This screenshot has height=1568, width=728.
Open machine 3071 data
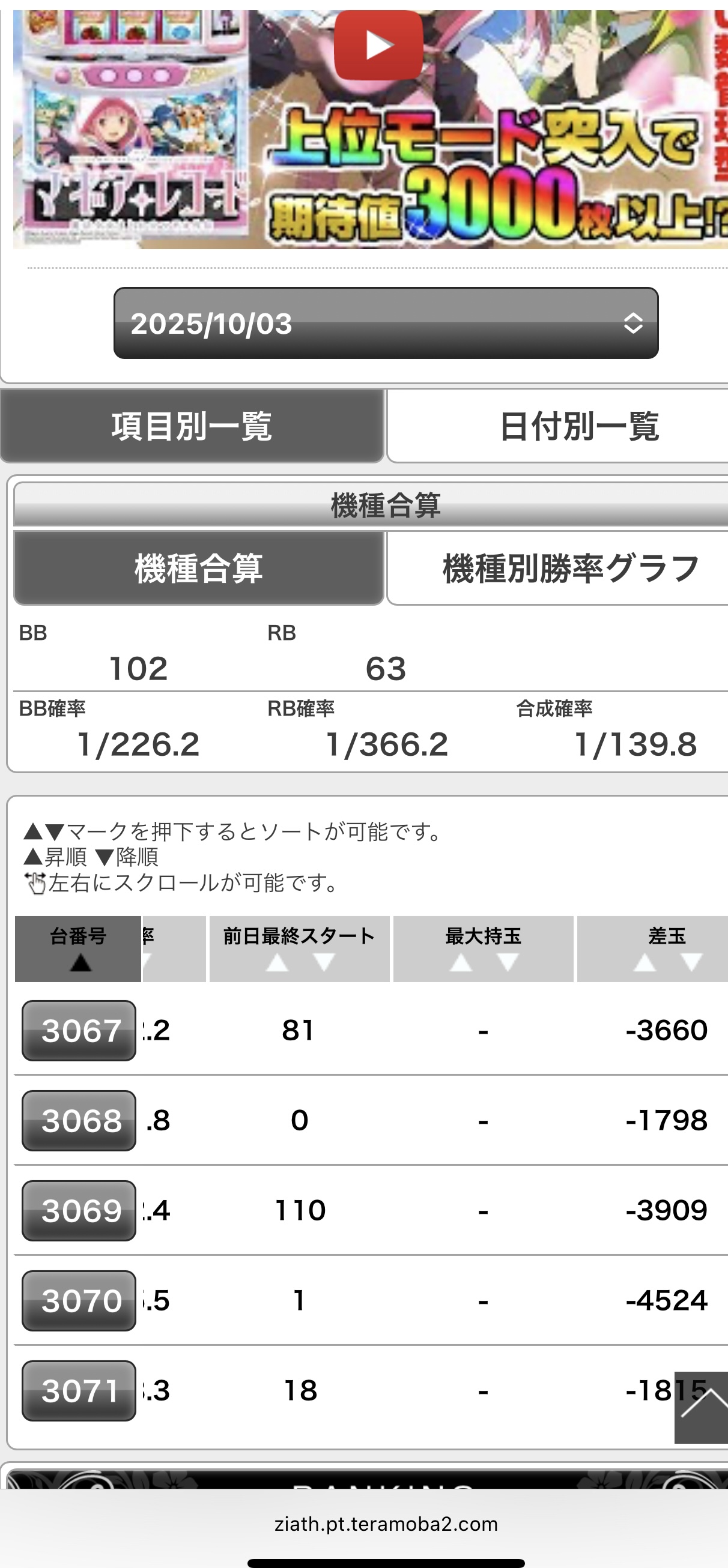point(79,1391)
